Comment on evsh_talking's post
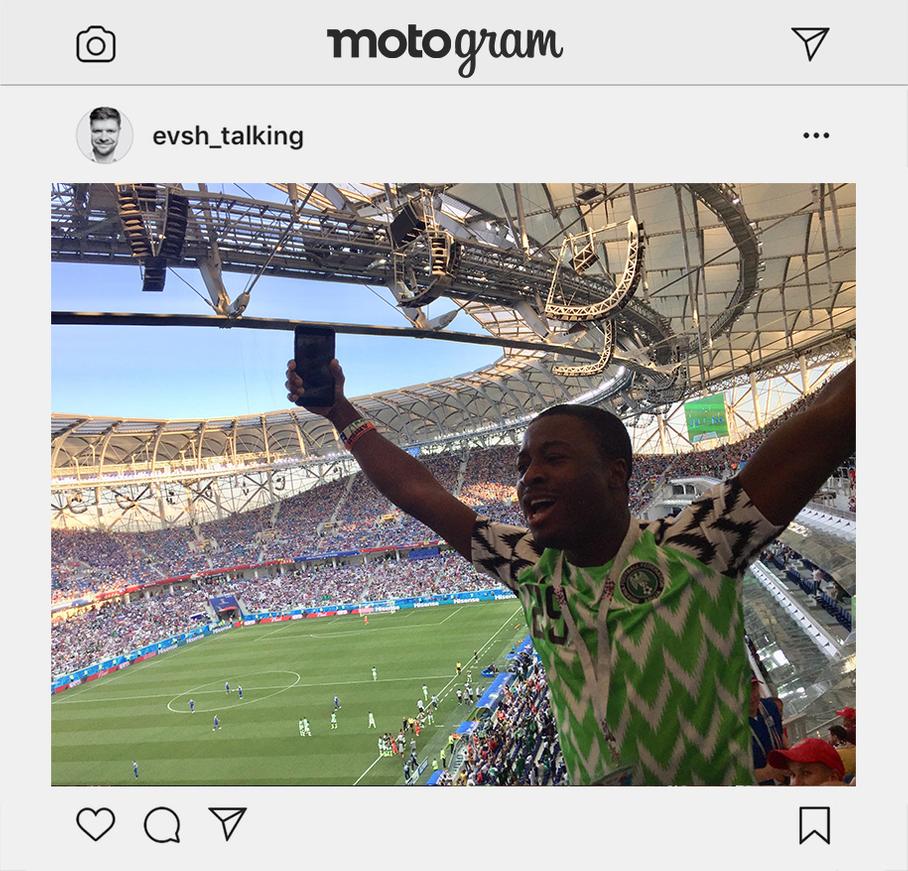Screen dimensions: 908x871 [x=162, y=825]
